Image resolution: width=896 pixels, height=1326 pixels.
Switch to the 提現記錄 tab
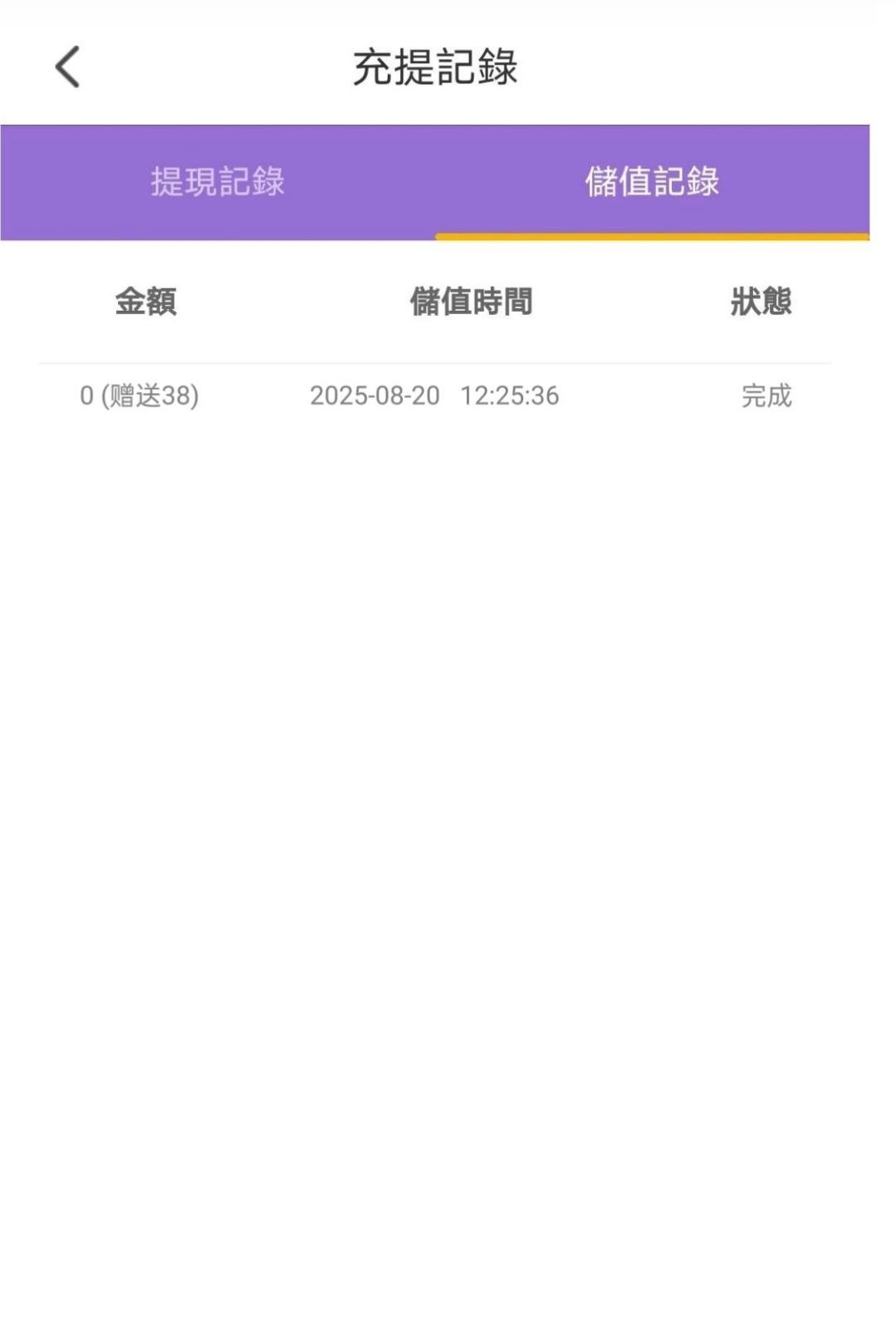218,182
